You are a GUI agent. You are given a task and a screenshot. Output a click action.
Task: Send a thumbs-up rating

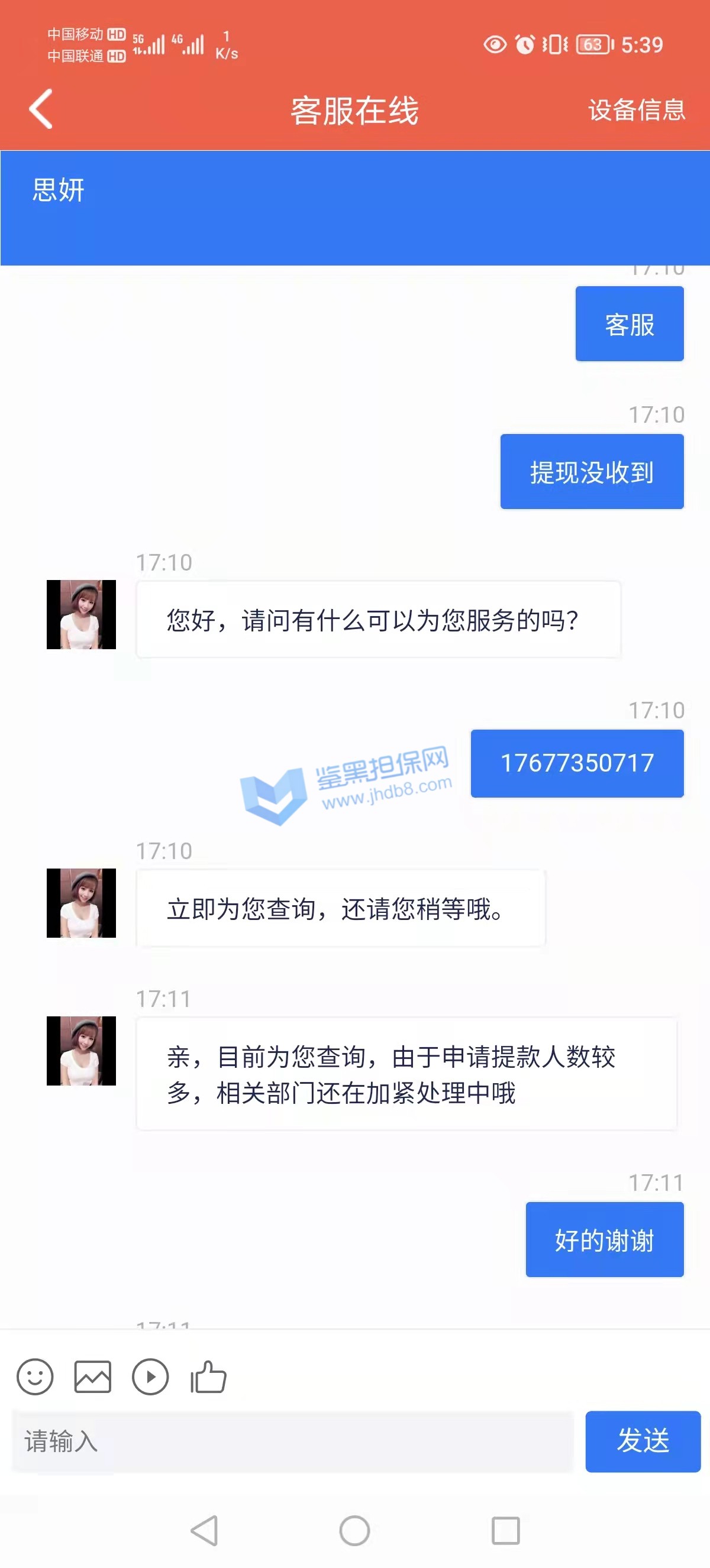[x=208, y=1377]
